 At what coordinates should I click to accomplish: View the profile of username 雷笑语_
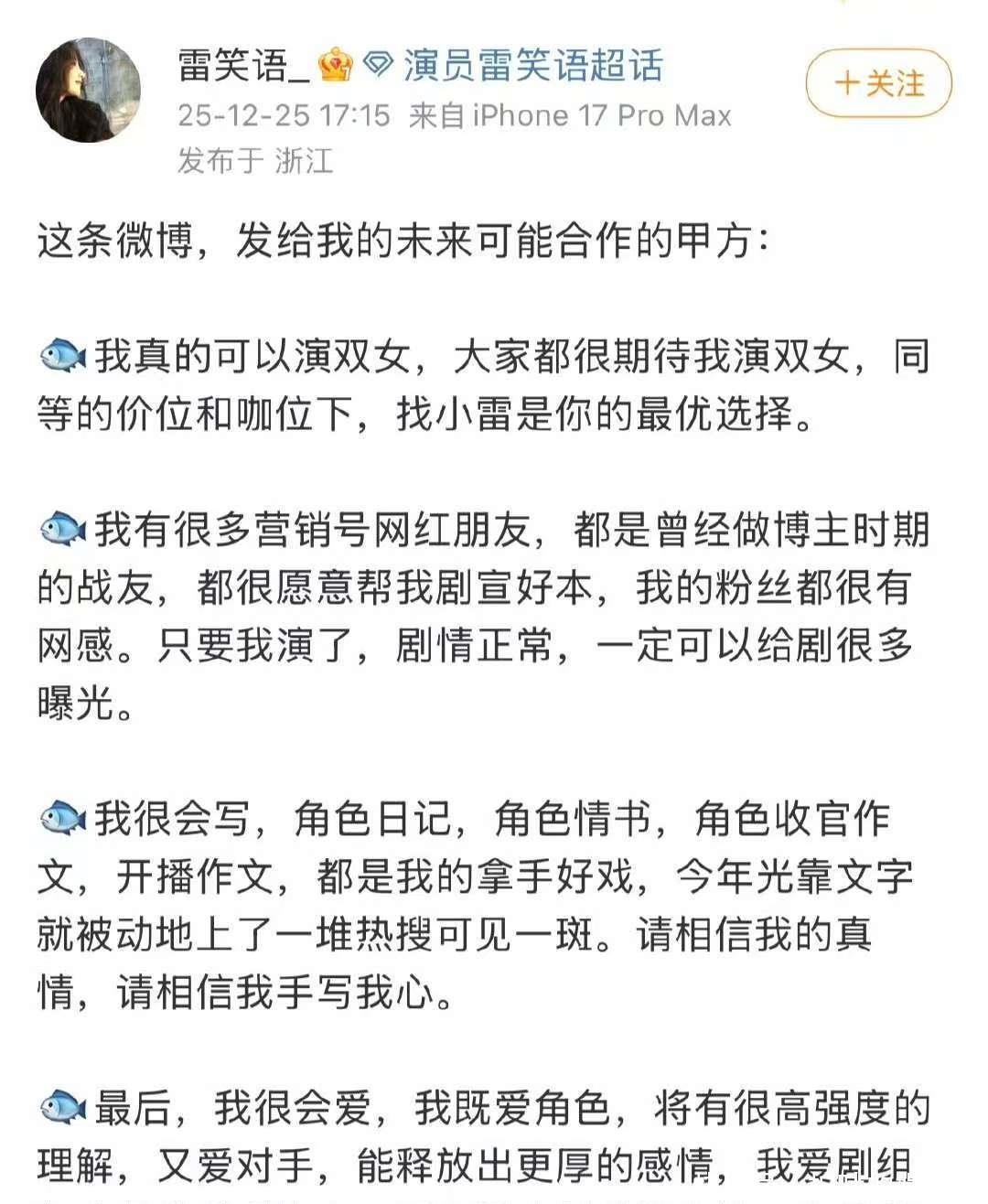point(243,66)
